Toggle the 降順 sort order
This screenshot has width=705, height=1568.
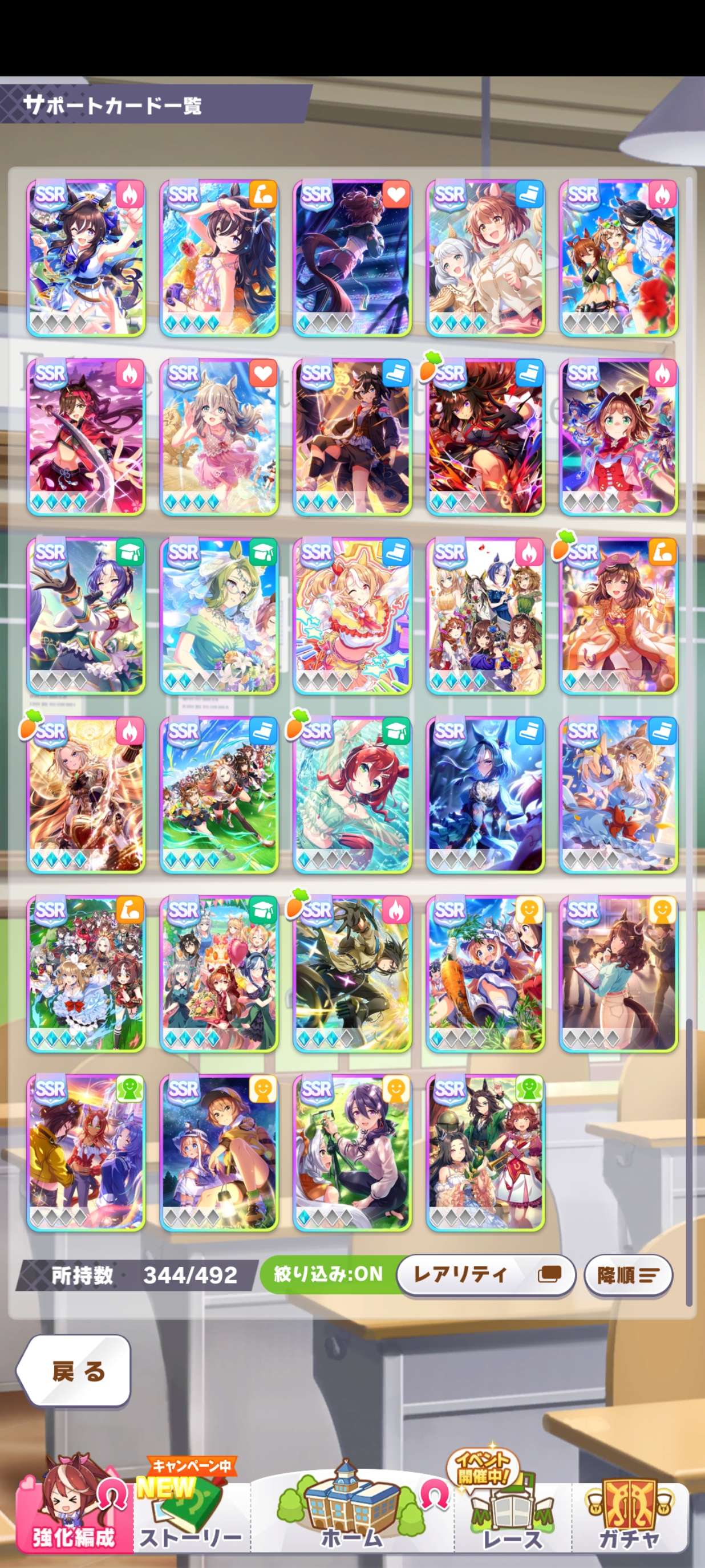pos(627,1274)
